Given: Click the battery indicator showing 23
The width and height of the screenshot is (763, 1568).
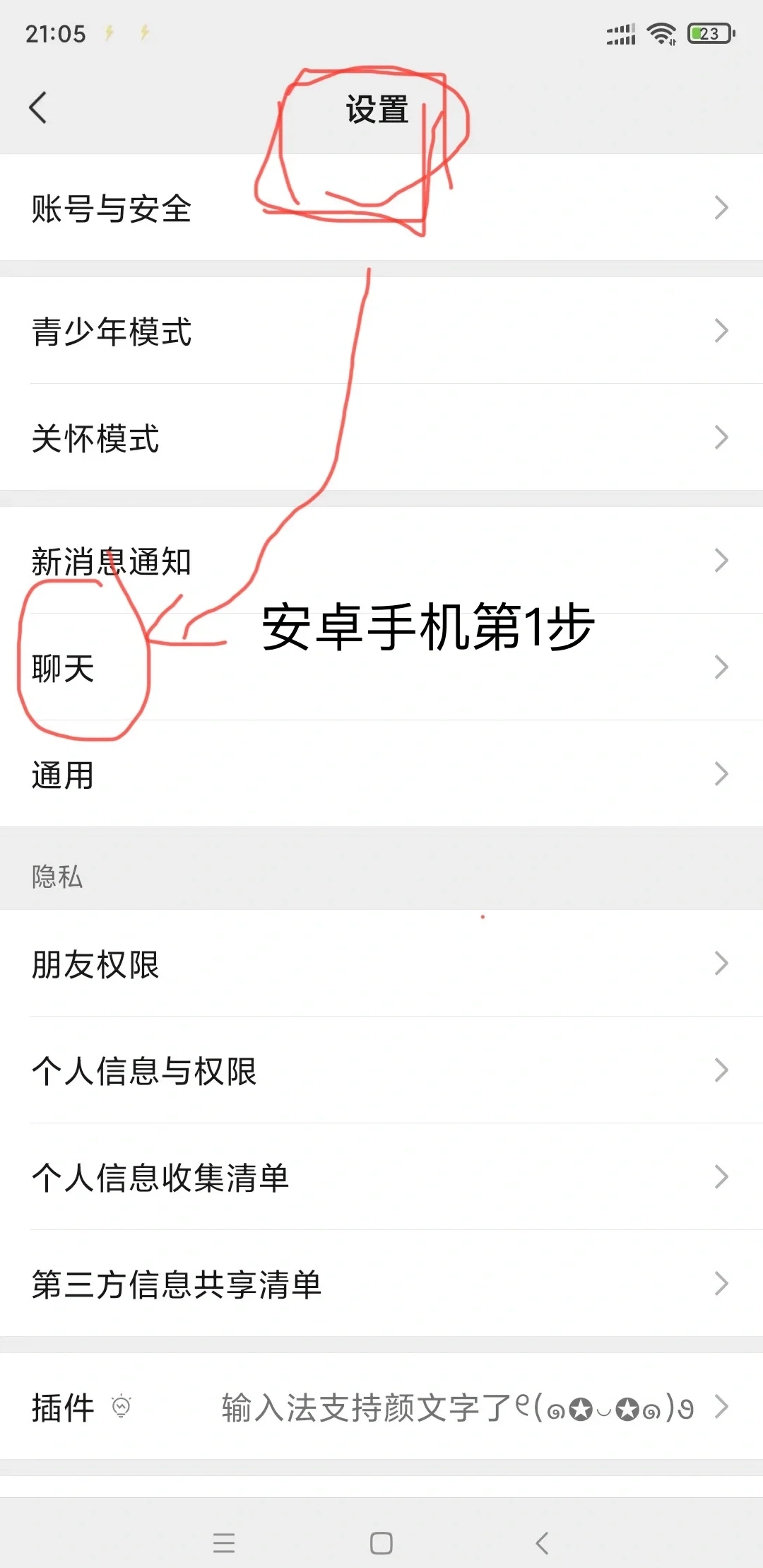Looking at the screenshot, I should point(709,32).
